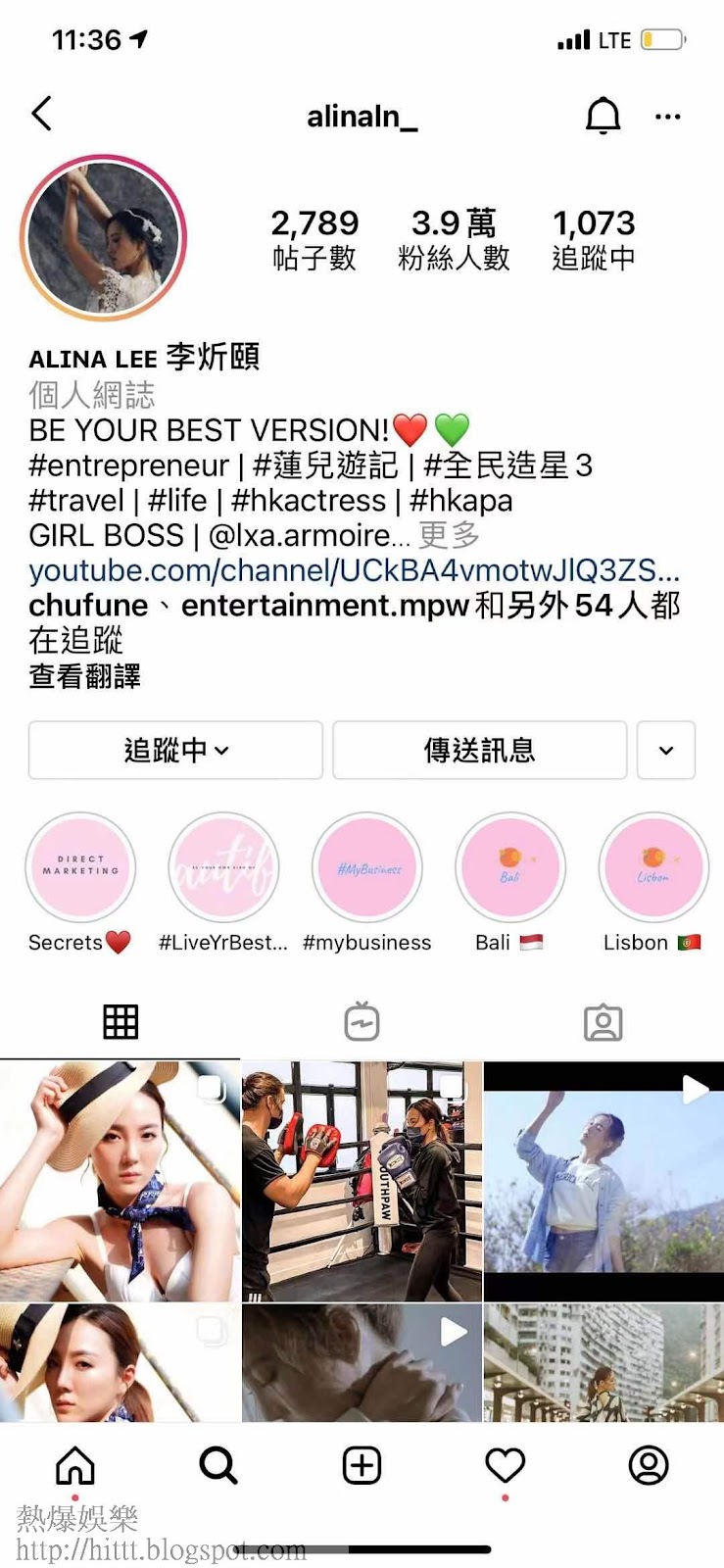Tap 查看翻譯 to translate bio
The height and width of the screenshot is (1568, 724).
84,676
